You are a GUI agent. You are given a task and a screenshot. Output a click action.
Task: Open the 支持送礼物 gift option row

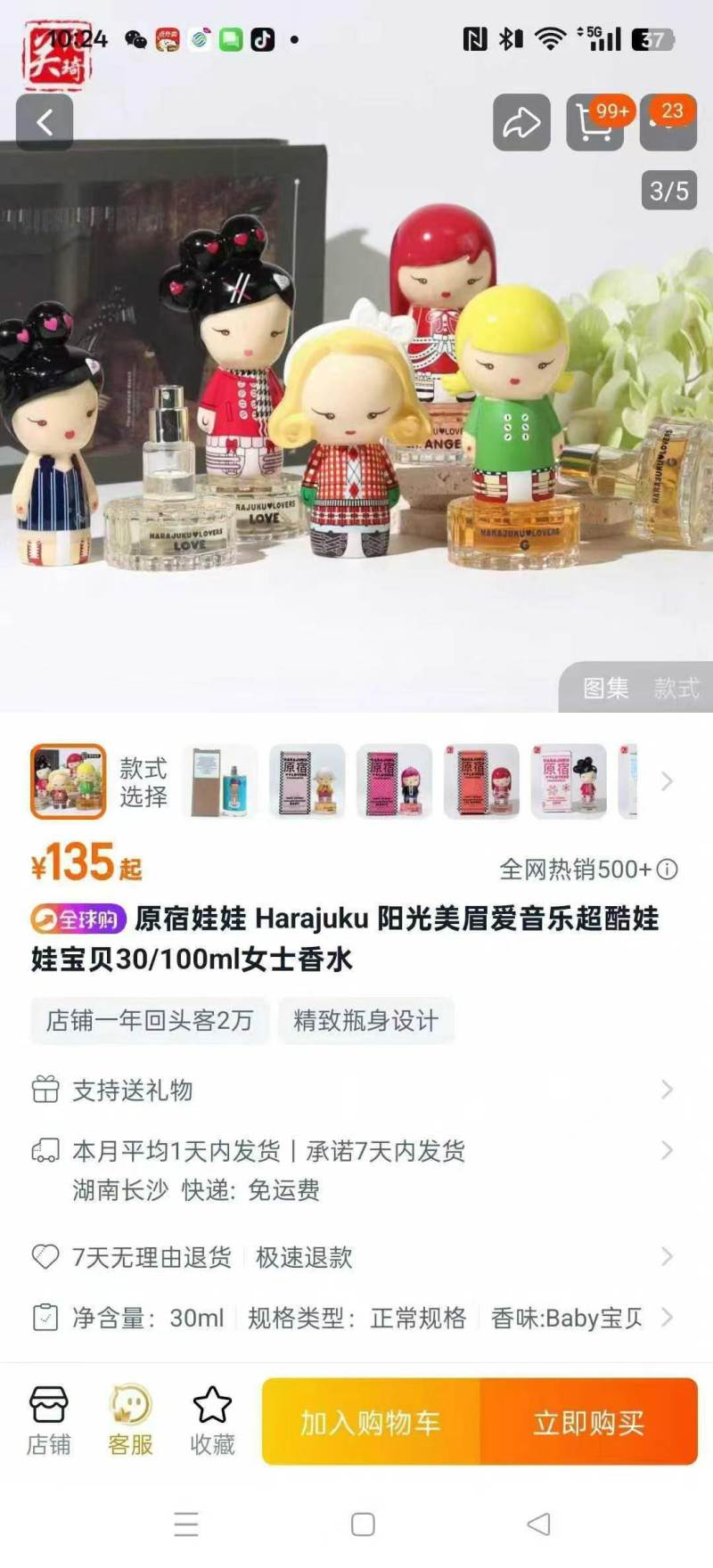click(x=356, y=1090)
